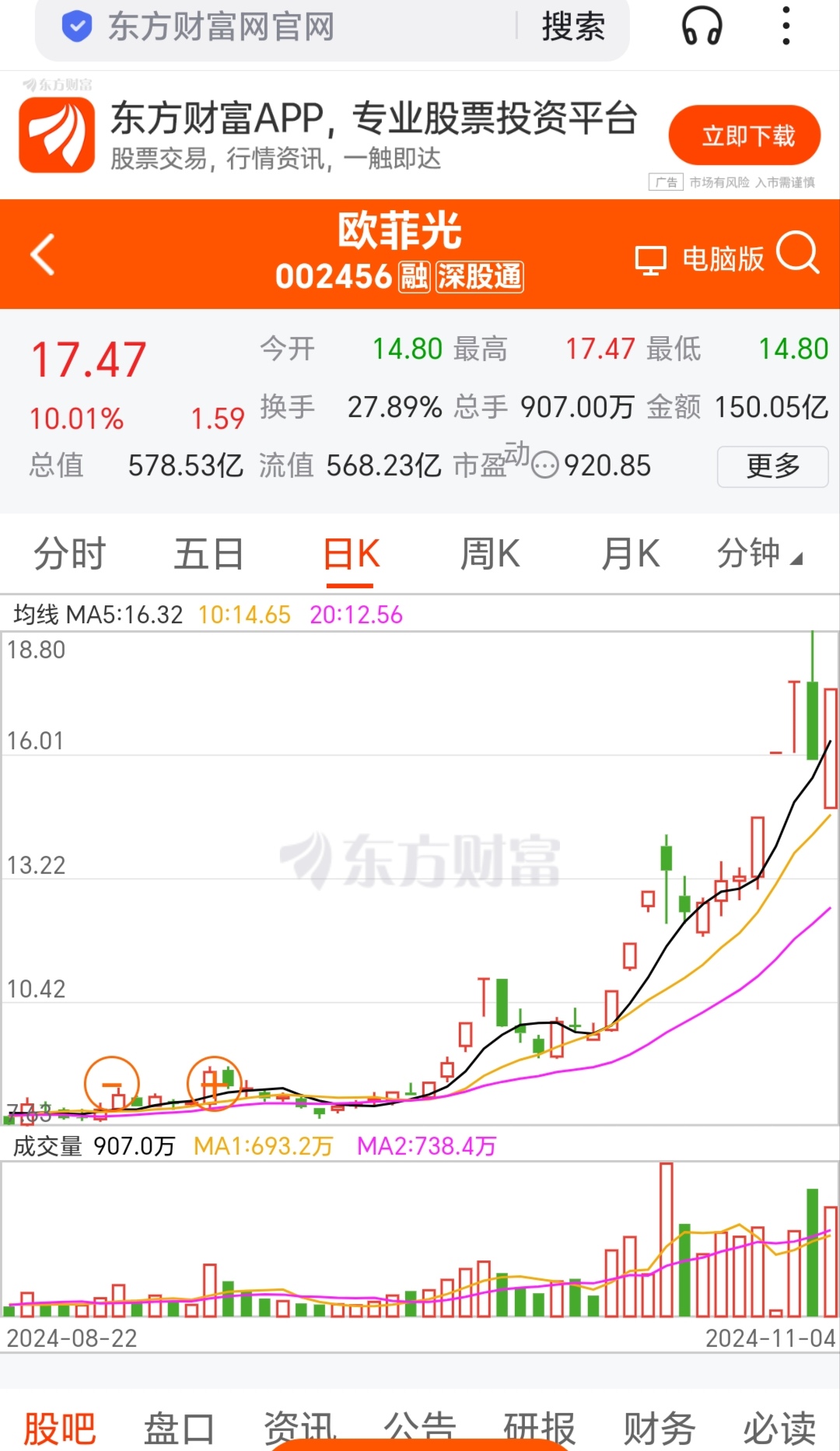Click the headphones listening icon
This screenshot has height=1451, width=840.
pyautogui.click(x=701, y=26)
